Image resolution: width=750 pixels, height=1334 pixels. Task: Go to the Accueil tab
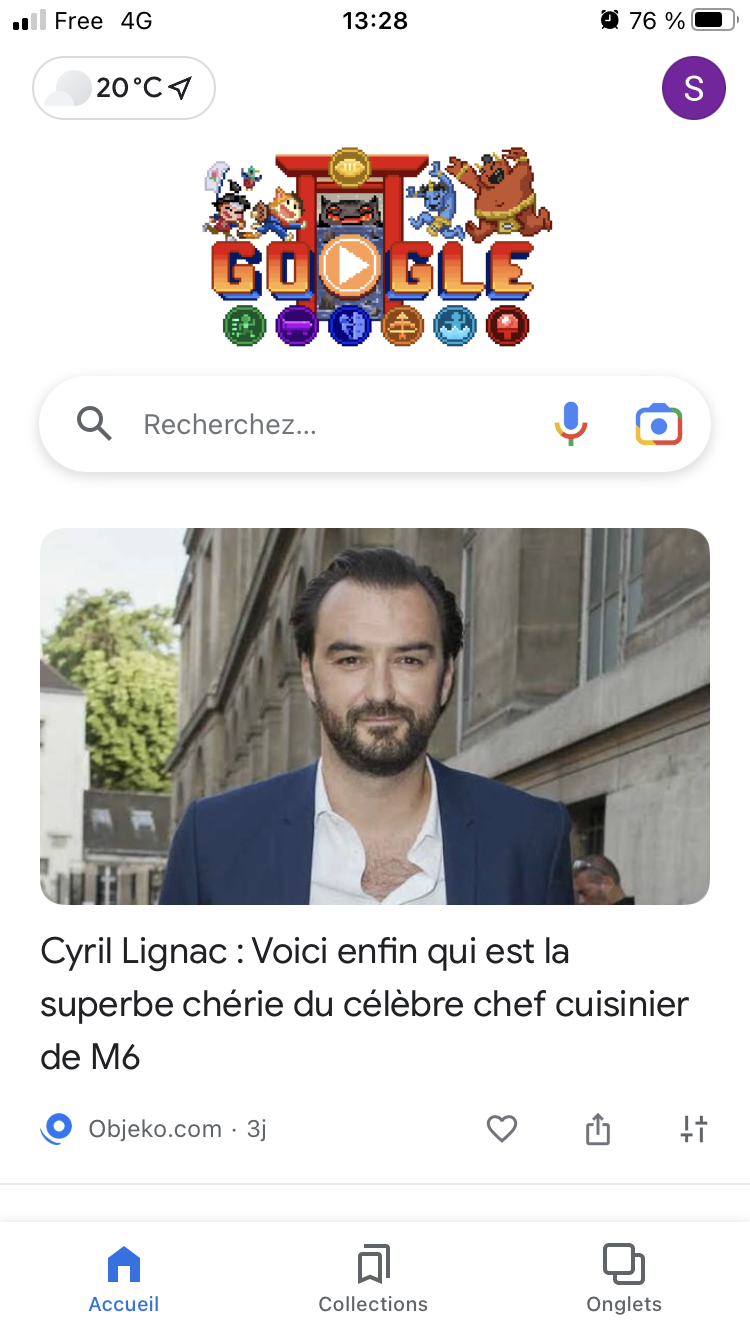point(124,1278)
